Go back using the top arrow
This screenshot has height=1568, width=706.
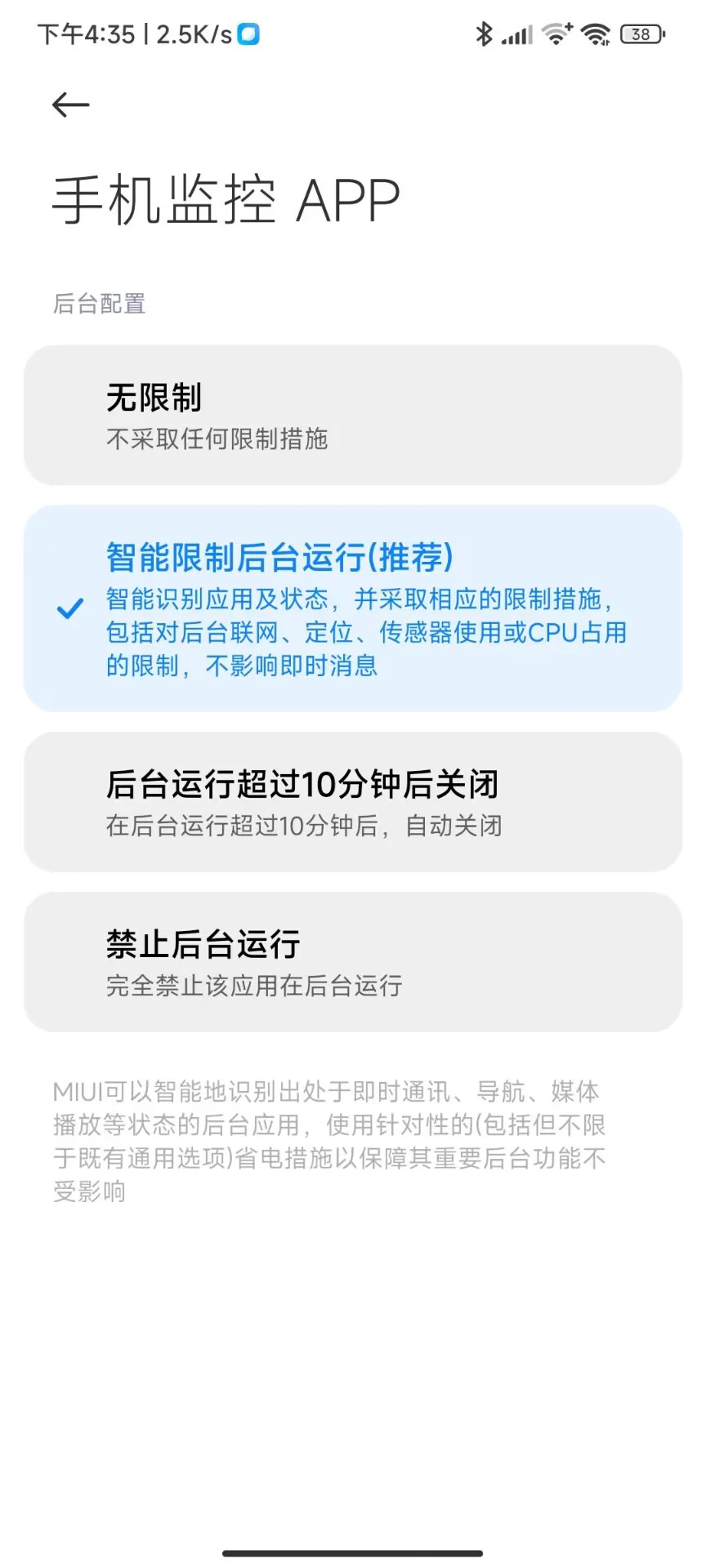point(70,105)
